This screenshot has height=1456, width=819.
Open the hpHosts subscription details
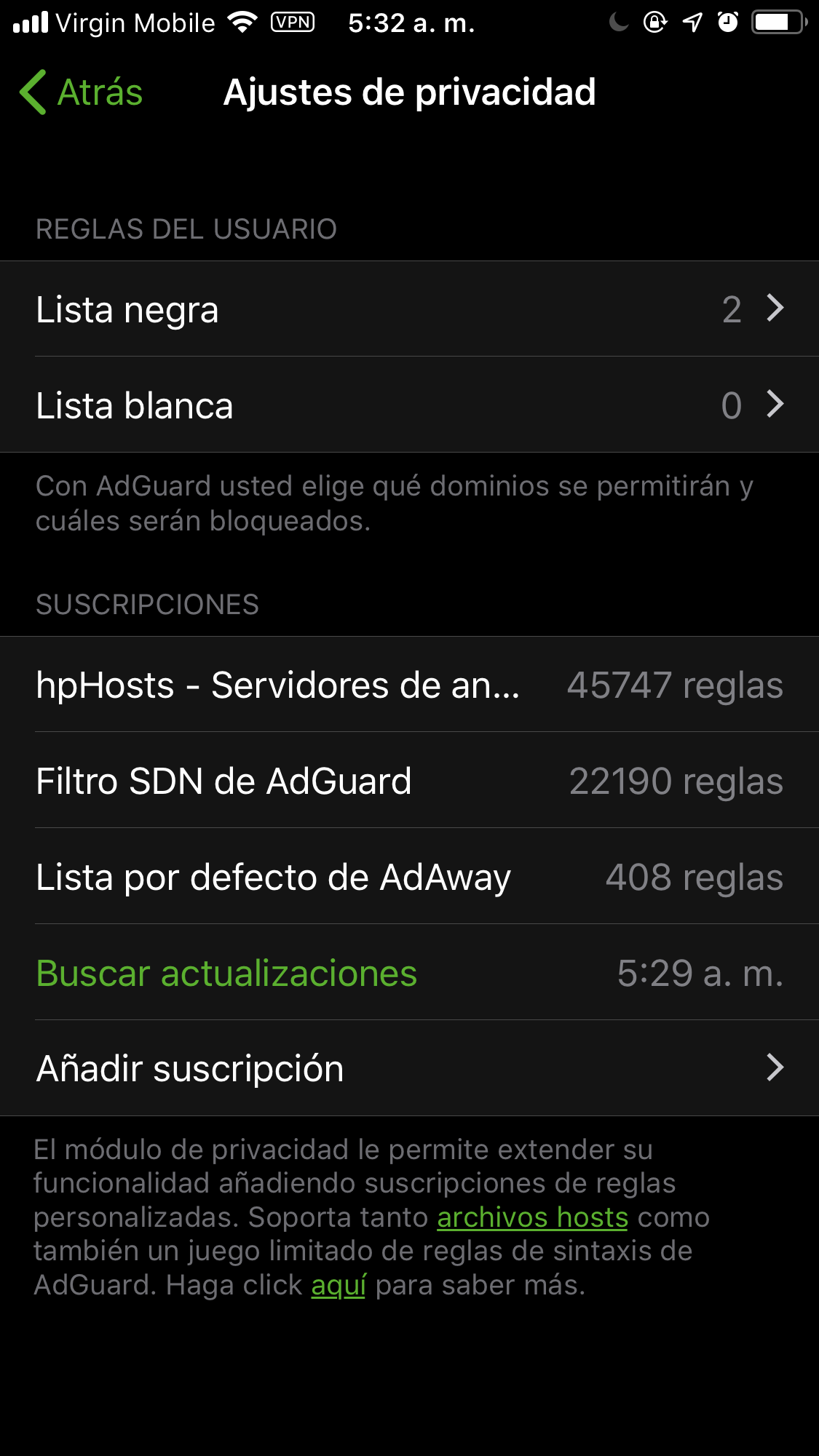[409, 685]
